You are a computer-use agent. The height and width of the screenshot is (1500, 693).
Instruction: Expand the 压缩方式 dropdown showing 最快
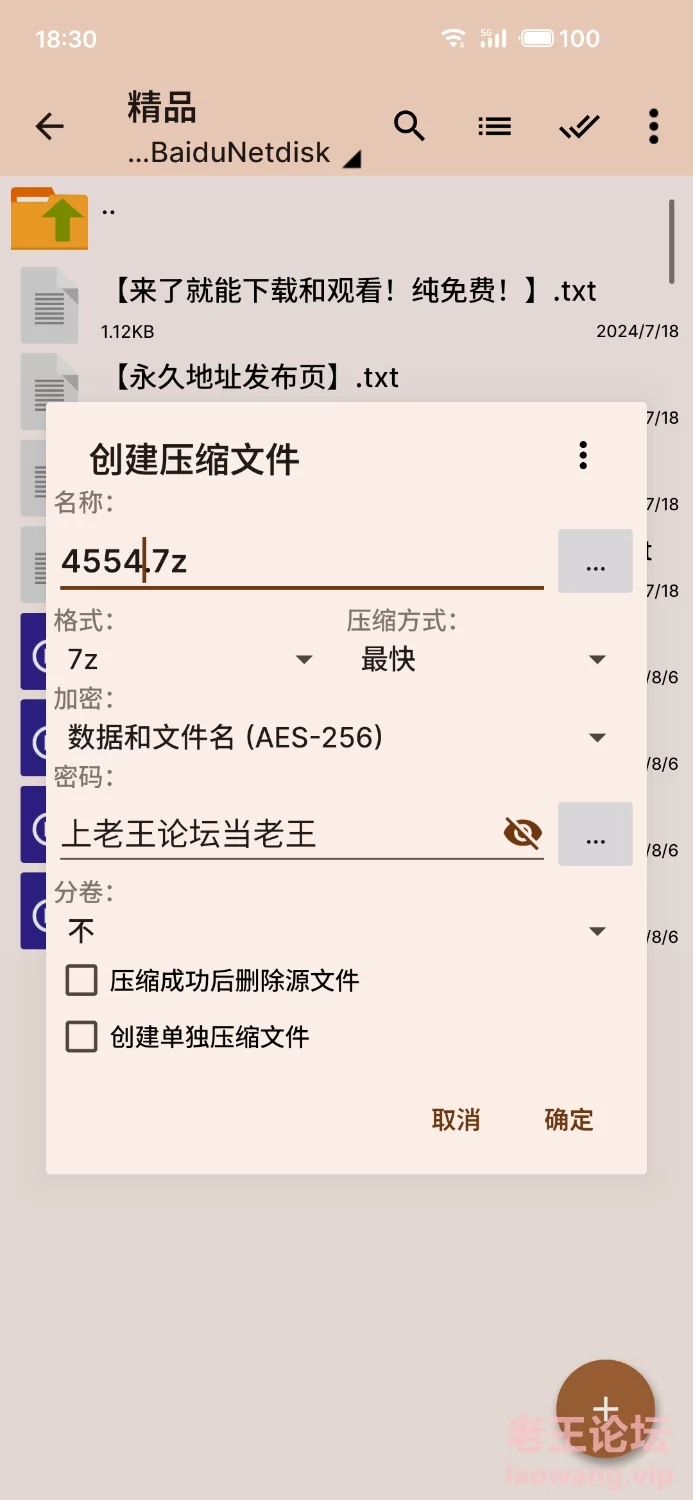pyautogui.click(x=484, y=659)
